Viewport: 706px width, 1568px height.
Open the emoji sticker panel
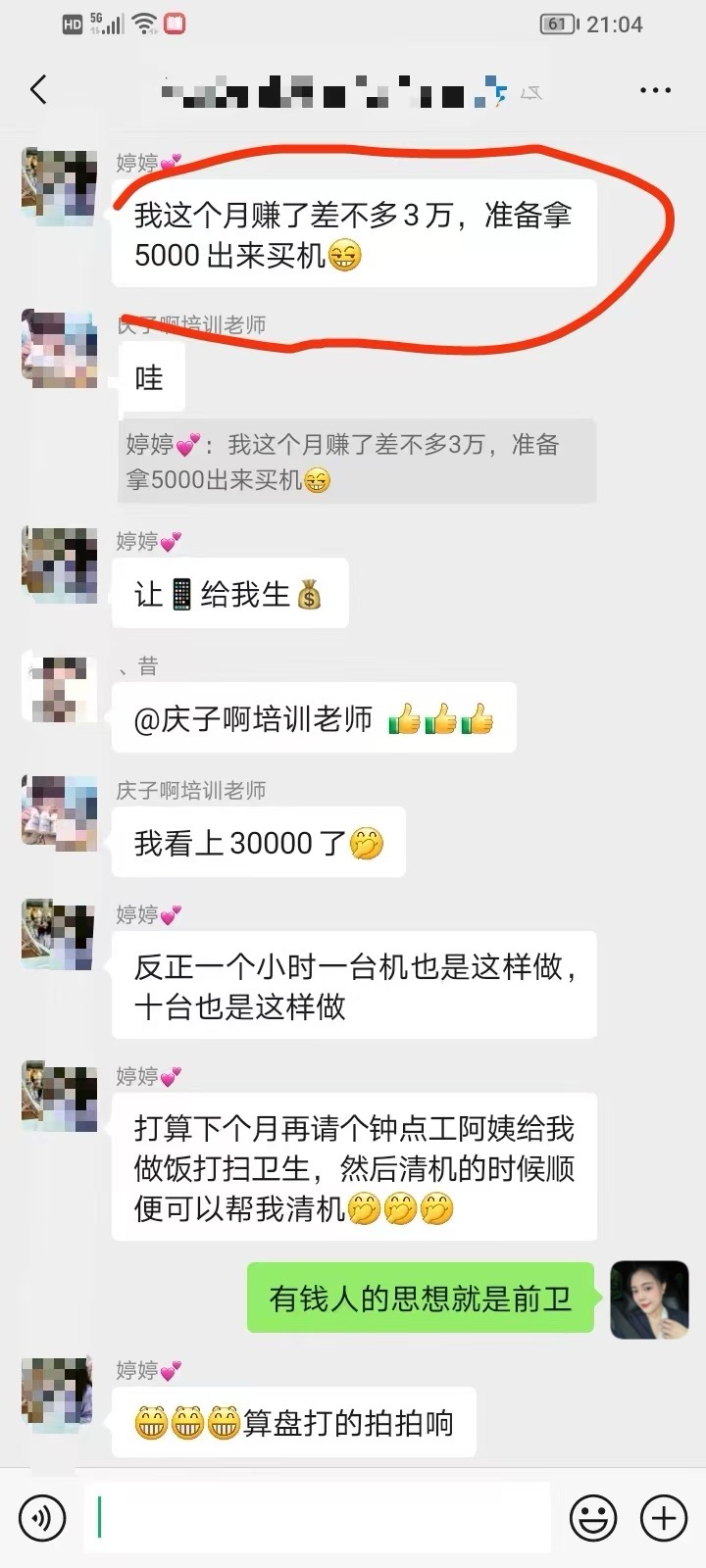tap(593, 1518)
